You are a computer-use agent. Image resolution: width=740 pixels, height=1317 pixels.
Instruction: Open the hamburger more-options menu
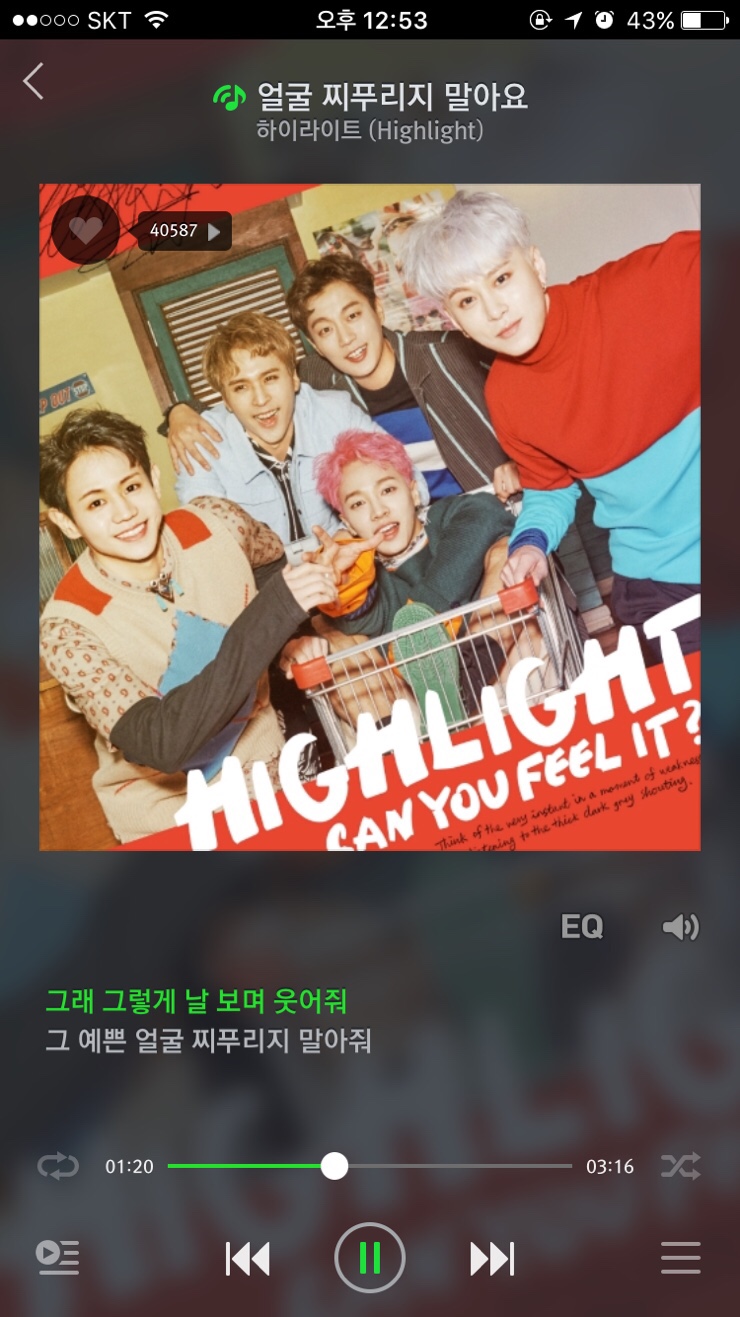point(680,1258)
